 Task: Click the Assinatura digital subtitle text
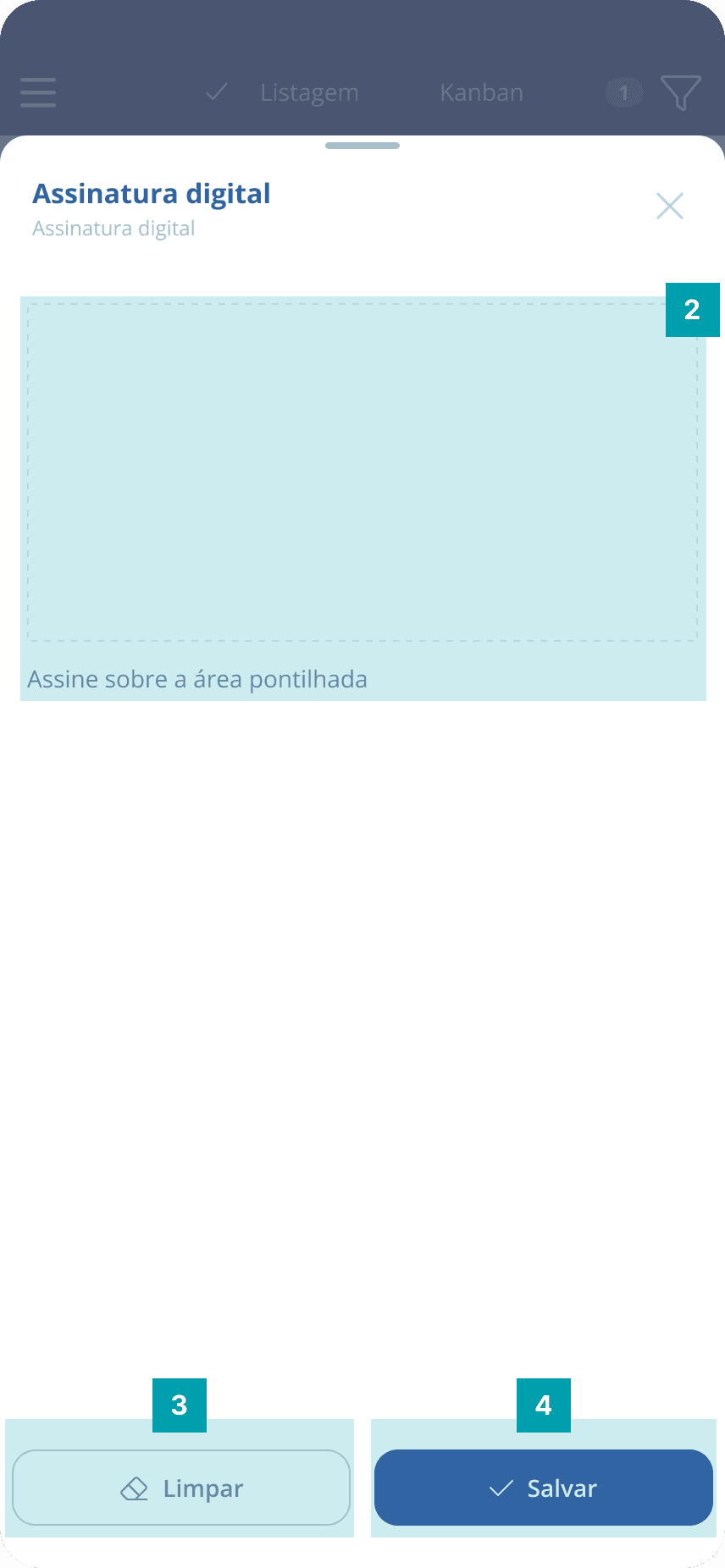pyautogui.click(x=113, y=228)
